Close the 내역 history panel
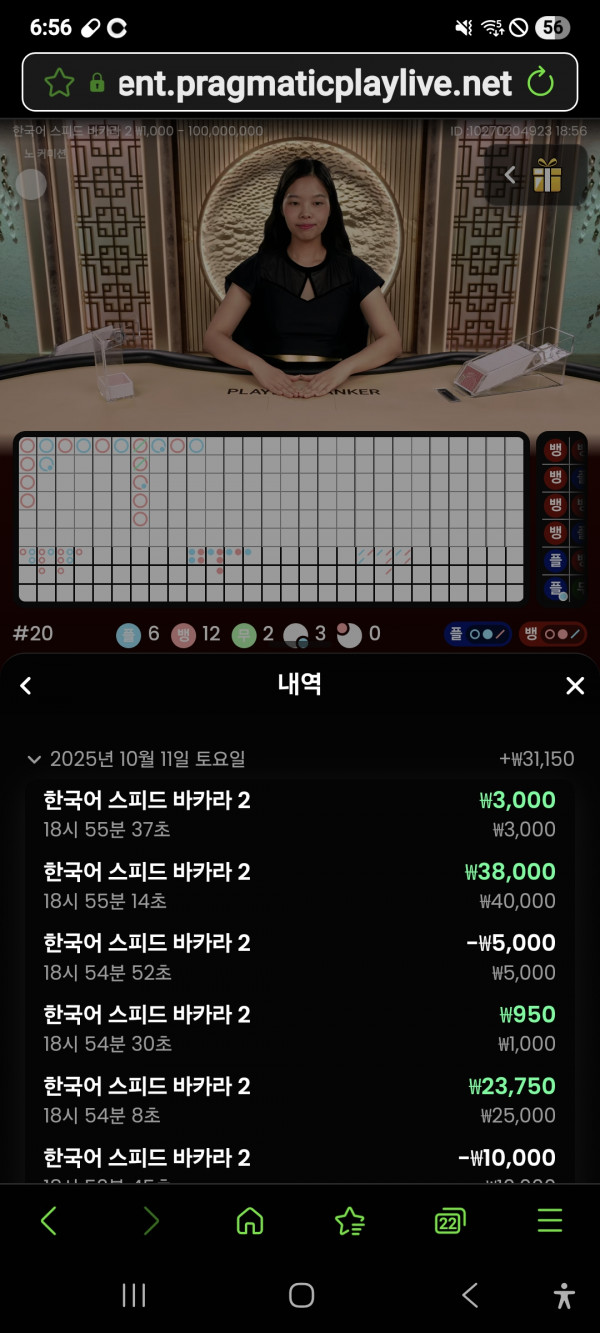 pyautogui.click(x=574, y=685)
